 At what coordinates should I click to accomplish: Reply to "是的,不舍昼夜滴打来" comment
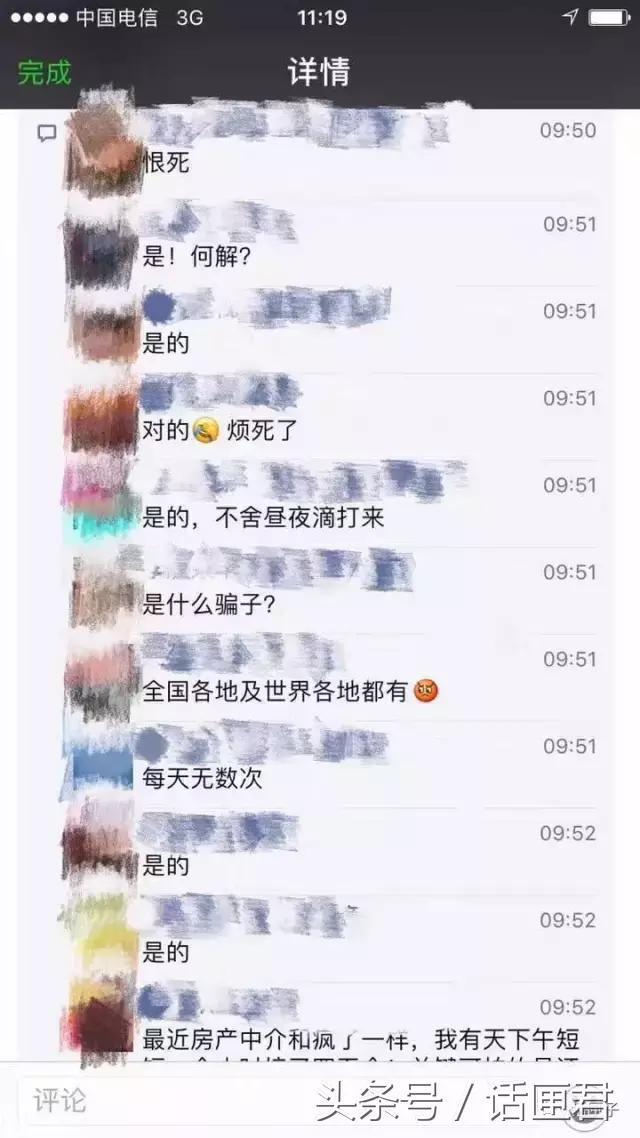(x=263, y=518)
